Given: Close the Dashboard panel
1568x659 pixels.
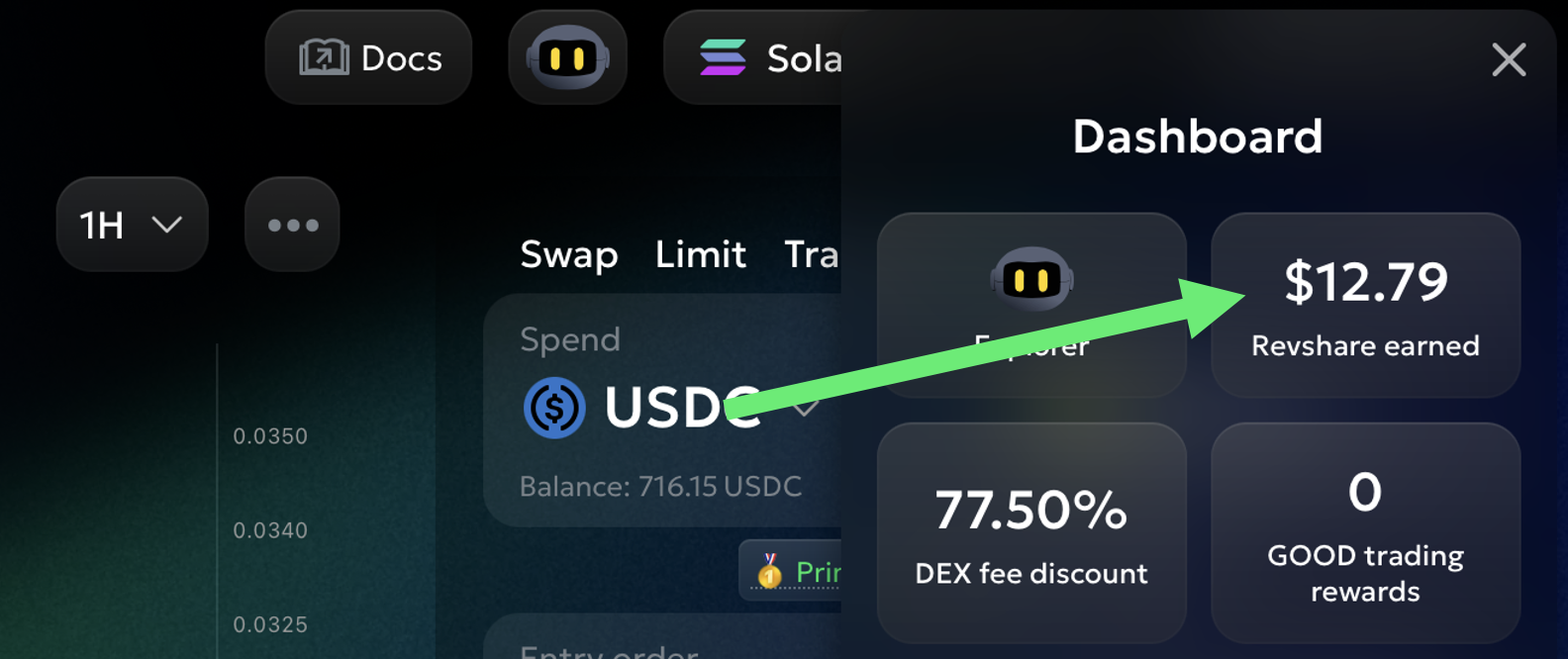Looking at the screenshot, I should coord(1508,60).
